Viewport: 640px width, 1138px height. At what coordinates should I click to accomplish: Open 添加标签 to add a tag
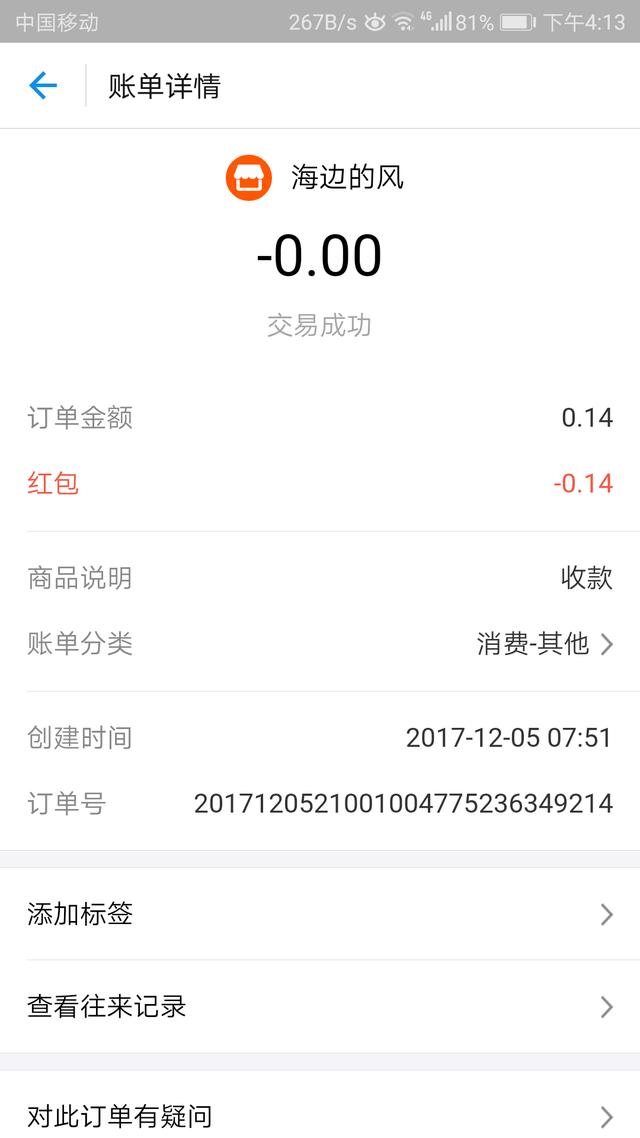tap(320, 914)
